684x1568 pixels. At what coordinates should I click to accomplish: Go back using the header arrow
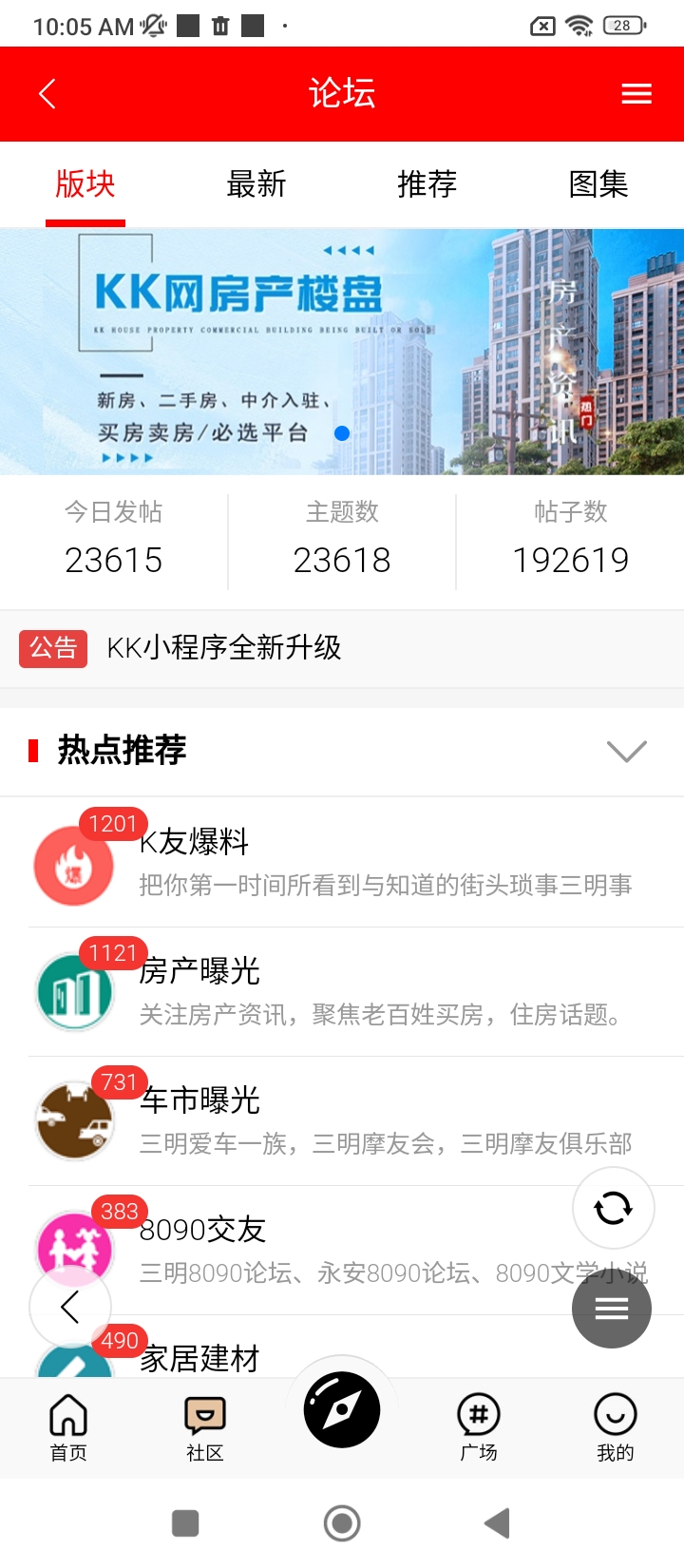click(x=47, y=94)
